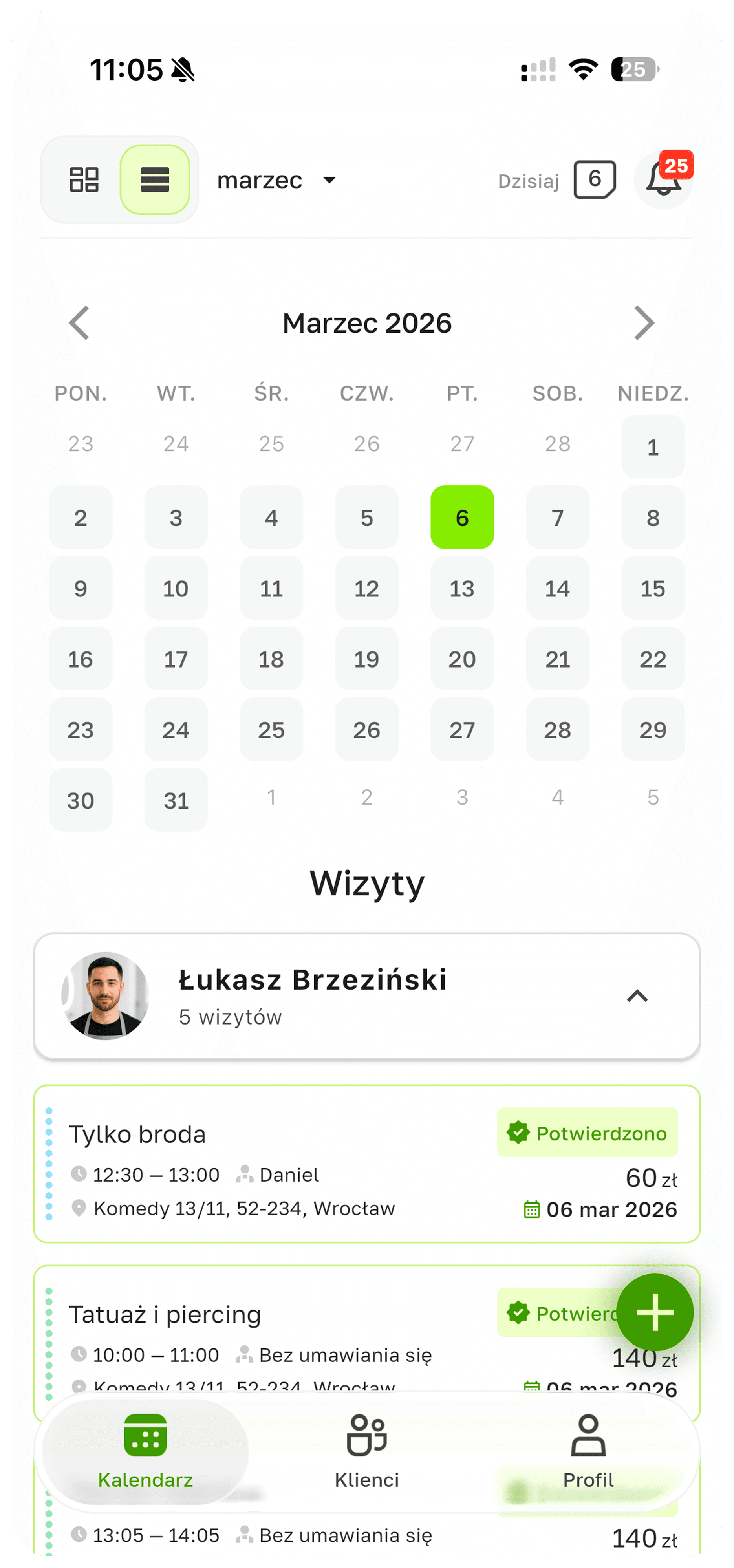Select March 6 in the calendar
Image resolution: width=734 pixels, height=1568 pixels.
462,518
